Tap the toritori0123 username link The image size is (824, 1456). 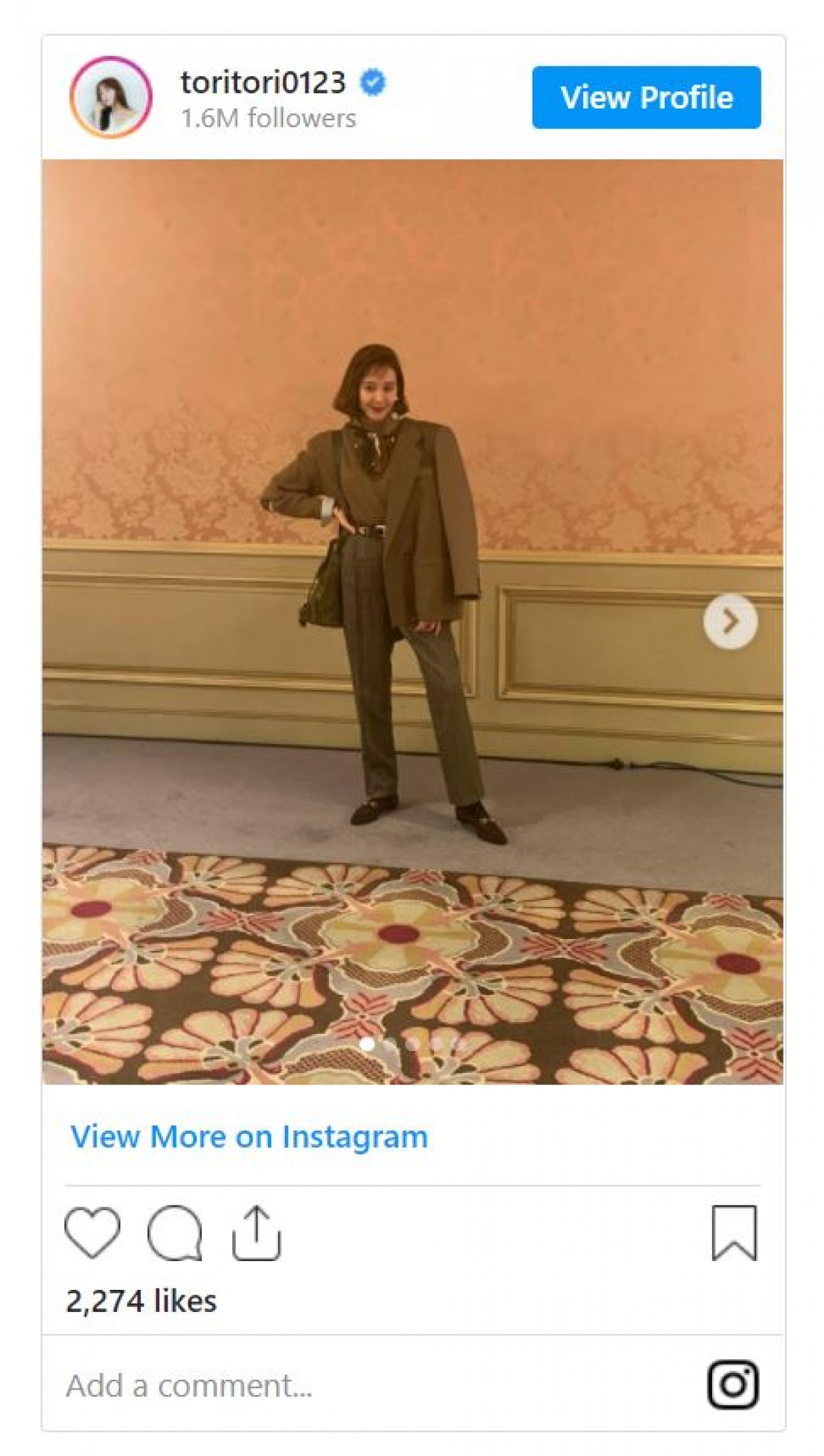263,83
